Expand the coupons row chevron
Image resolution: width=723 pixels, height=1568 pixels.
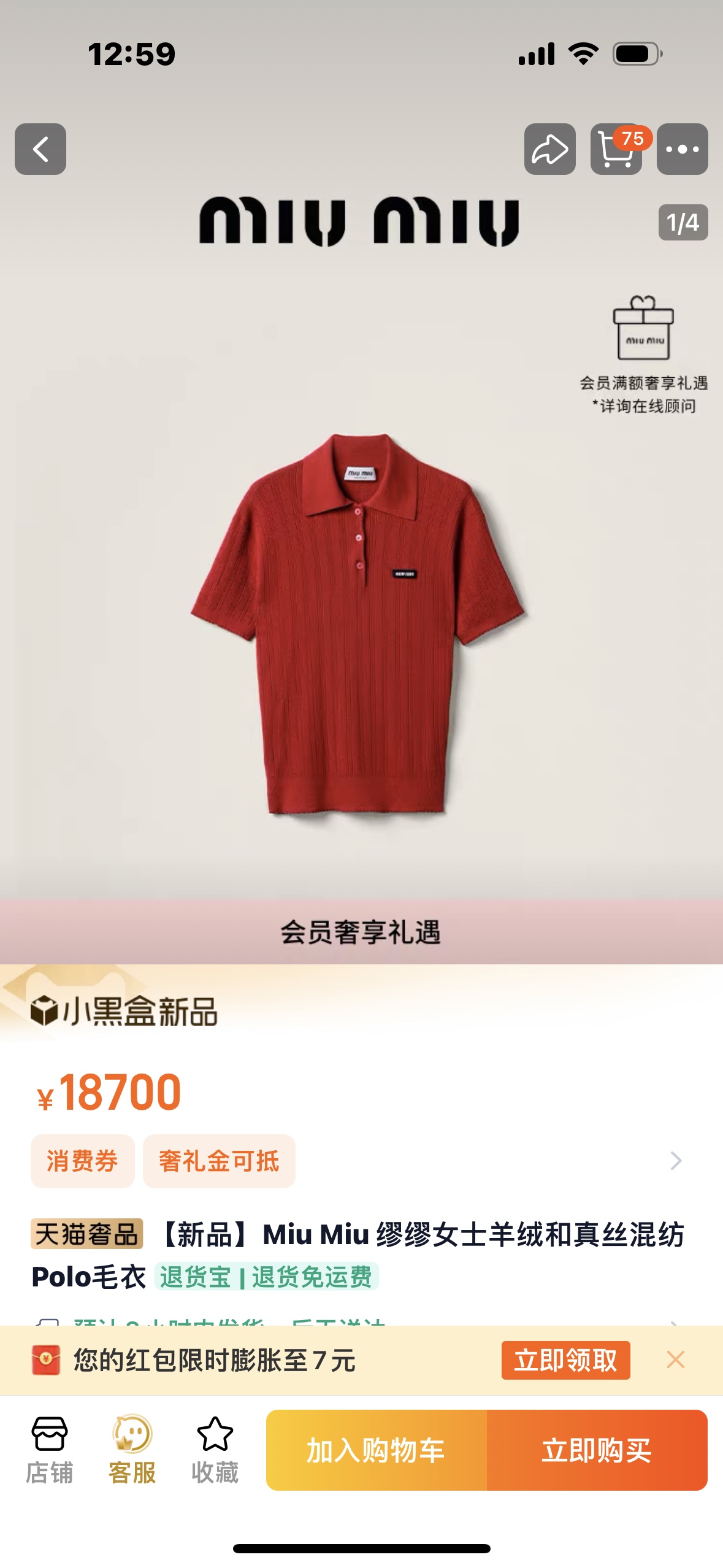[676, 1161]
